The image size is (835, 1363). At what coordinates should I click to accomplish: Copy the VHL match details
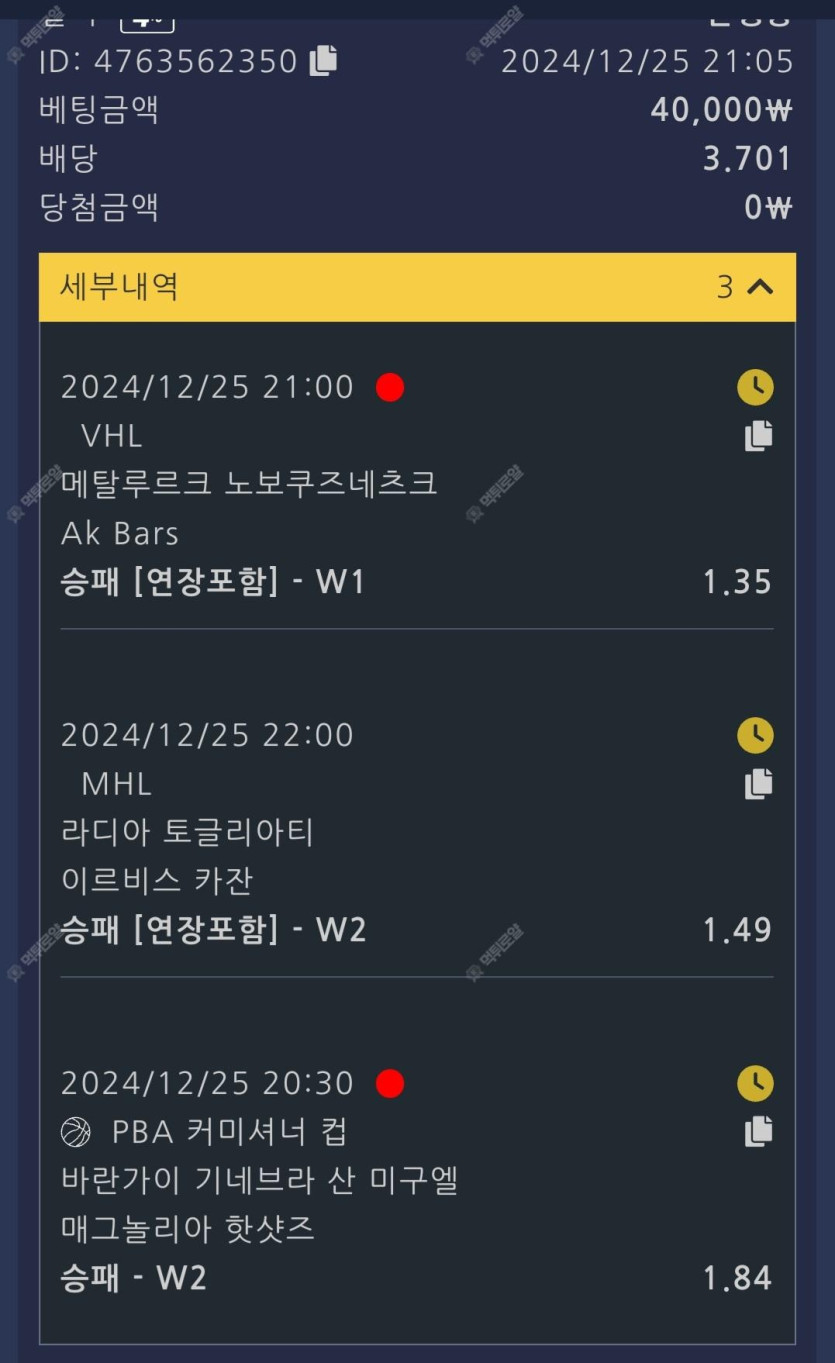click(x=758, y=435)
